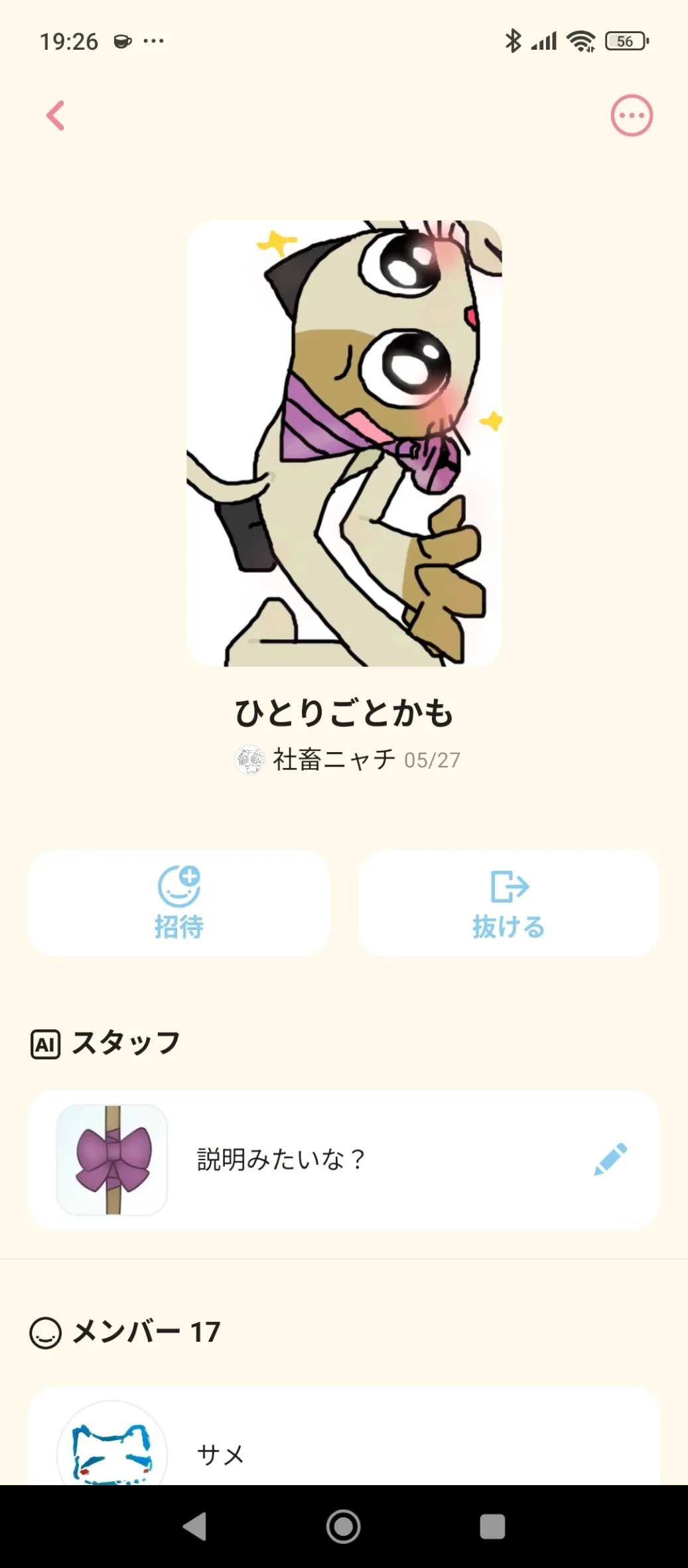
Task: Leave the group with 抜ける
Action: click(508, 903)
